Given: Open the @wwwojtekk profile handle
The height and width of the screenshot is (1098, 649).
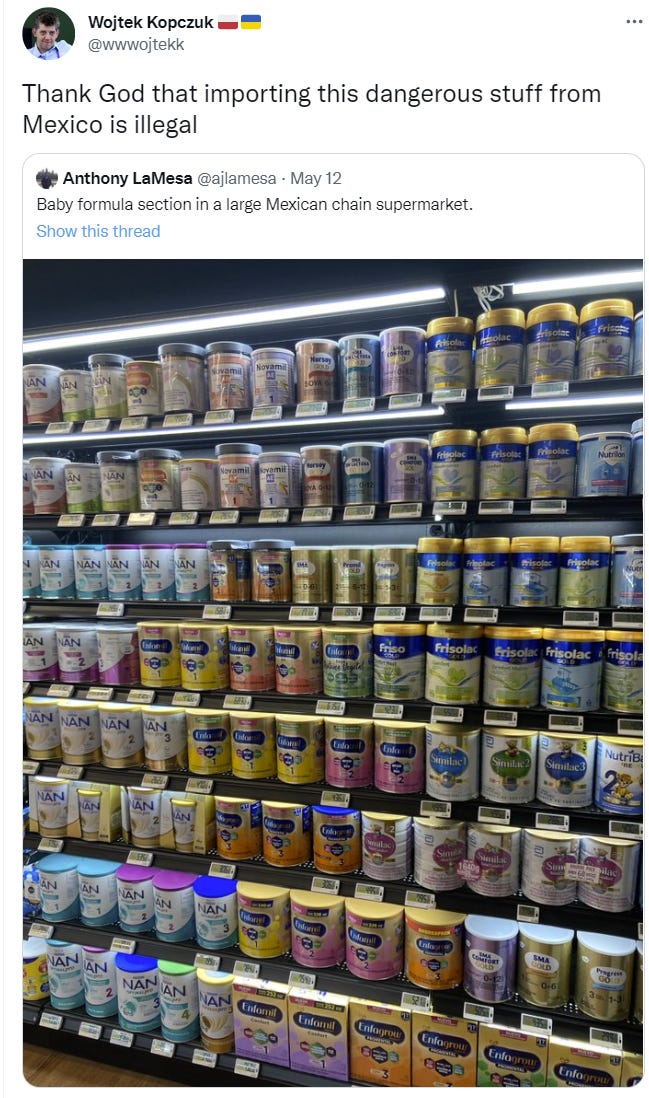Looking at the screenshot, I should tap(136, 44).
